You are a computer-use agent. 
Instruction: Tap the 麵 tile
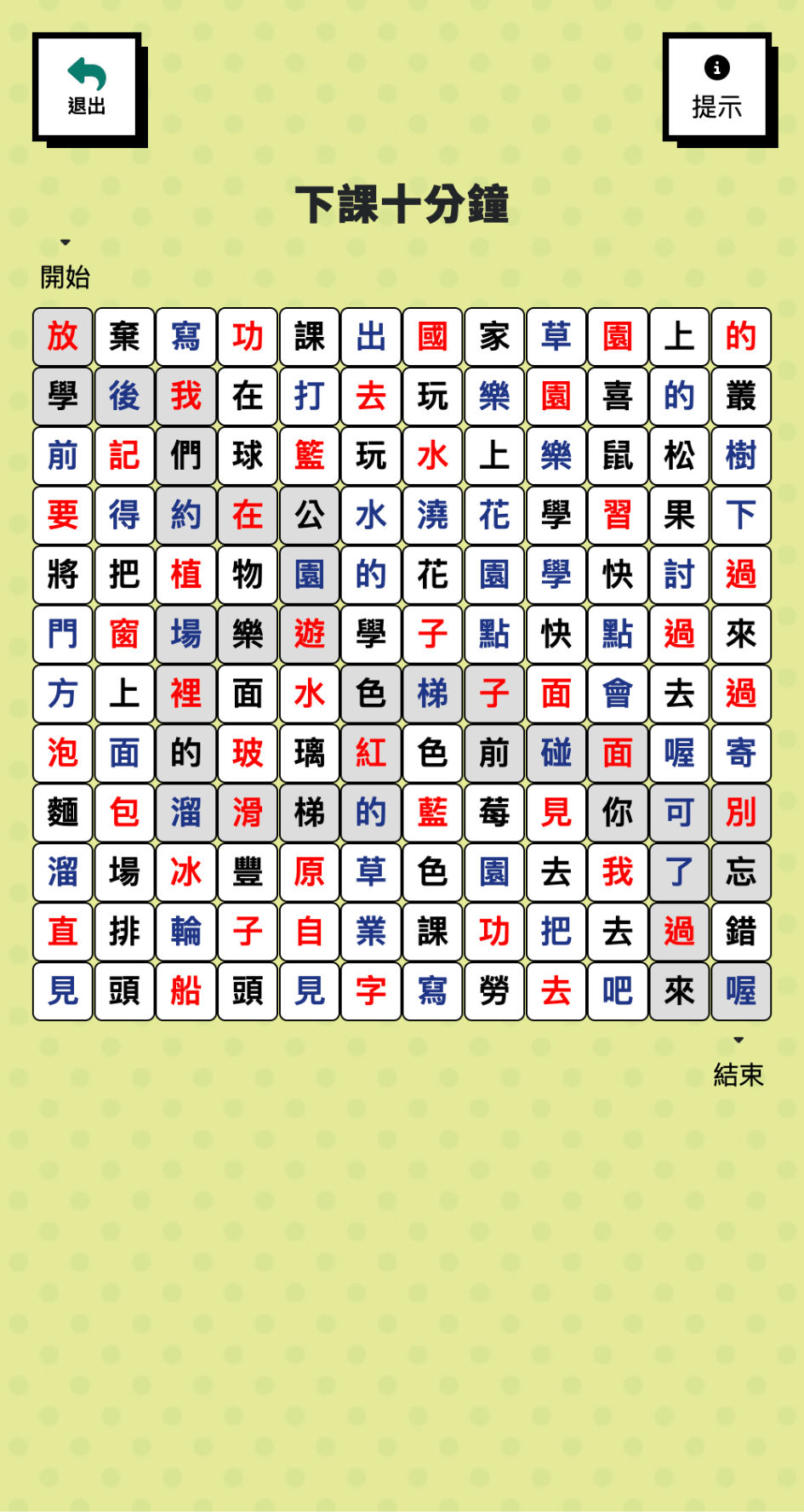(x=63, y=813)
